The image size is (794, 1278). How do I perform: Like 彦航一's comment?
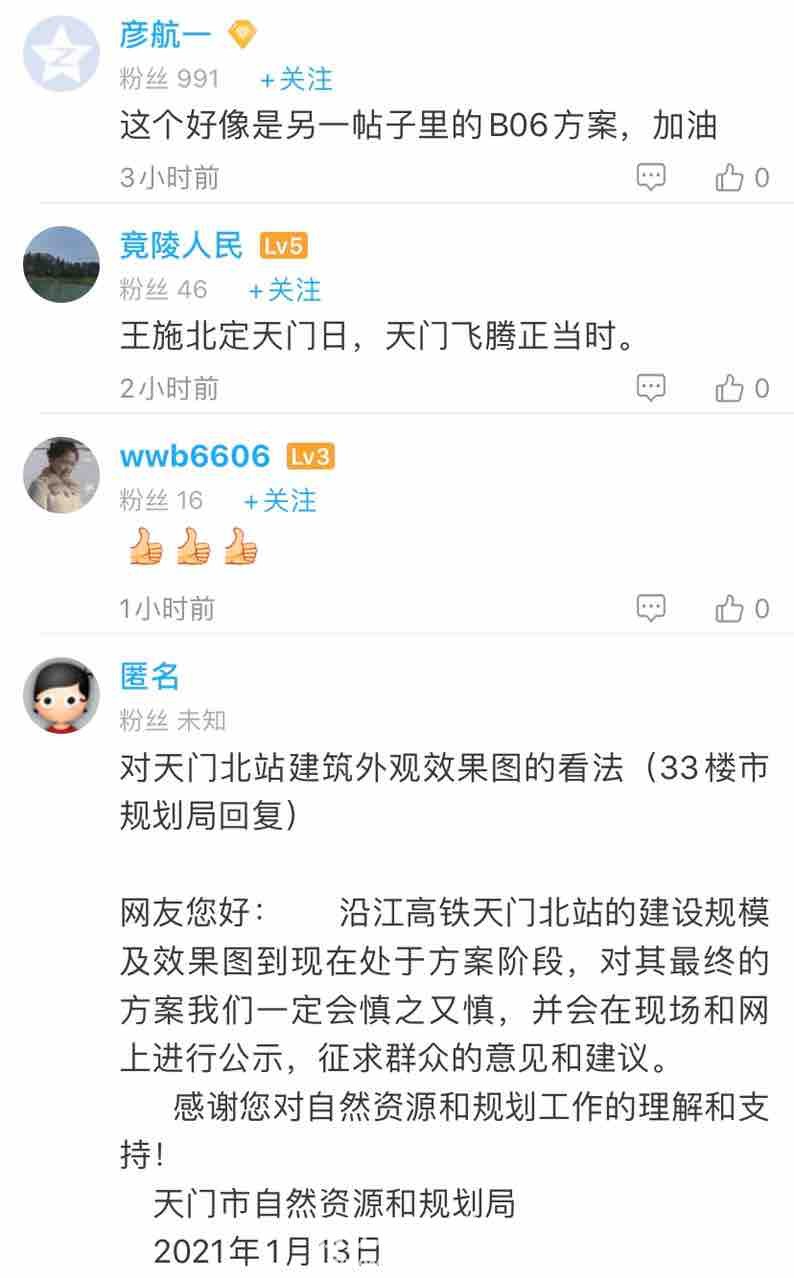point(731,178)
